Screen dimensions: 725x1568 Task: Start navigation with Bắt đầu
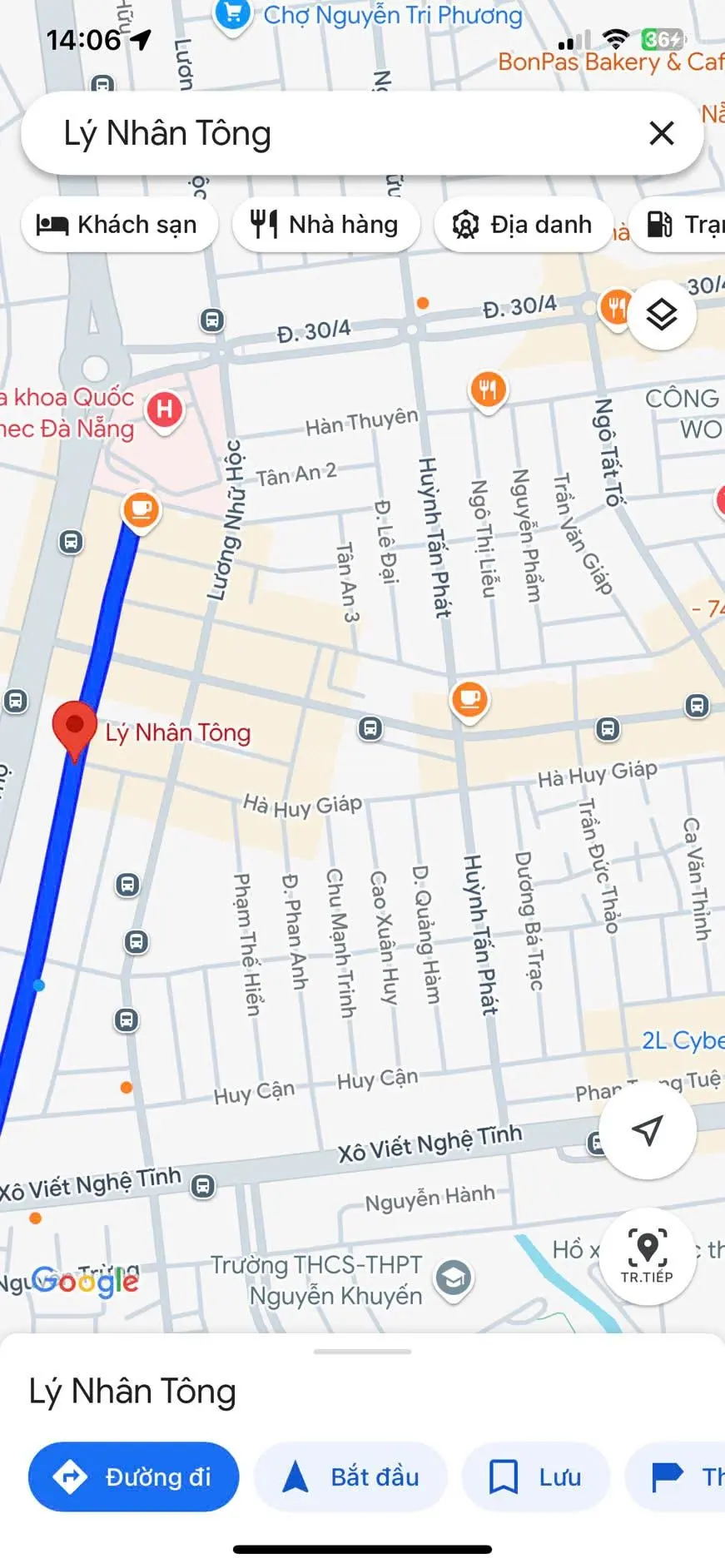coord(350,1476)
